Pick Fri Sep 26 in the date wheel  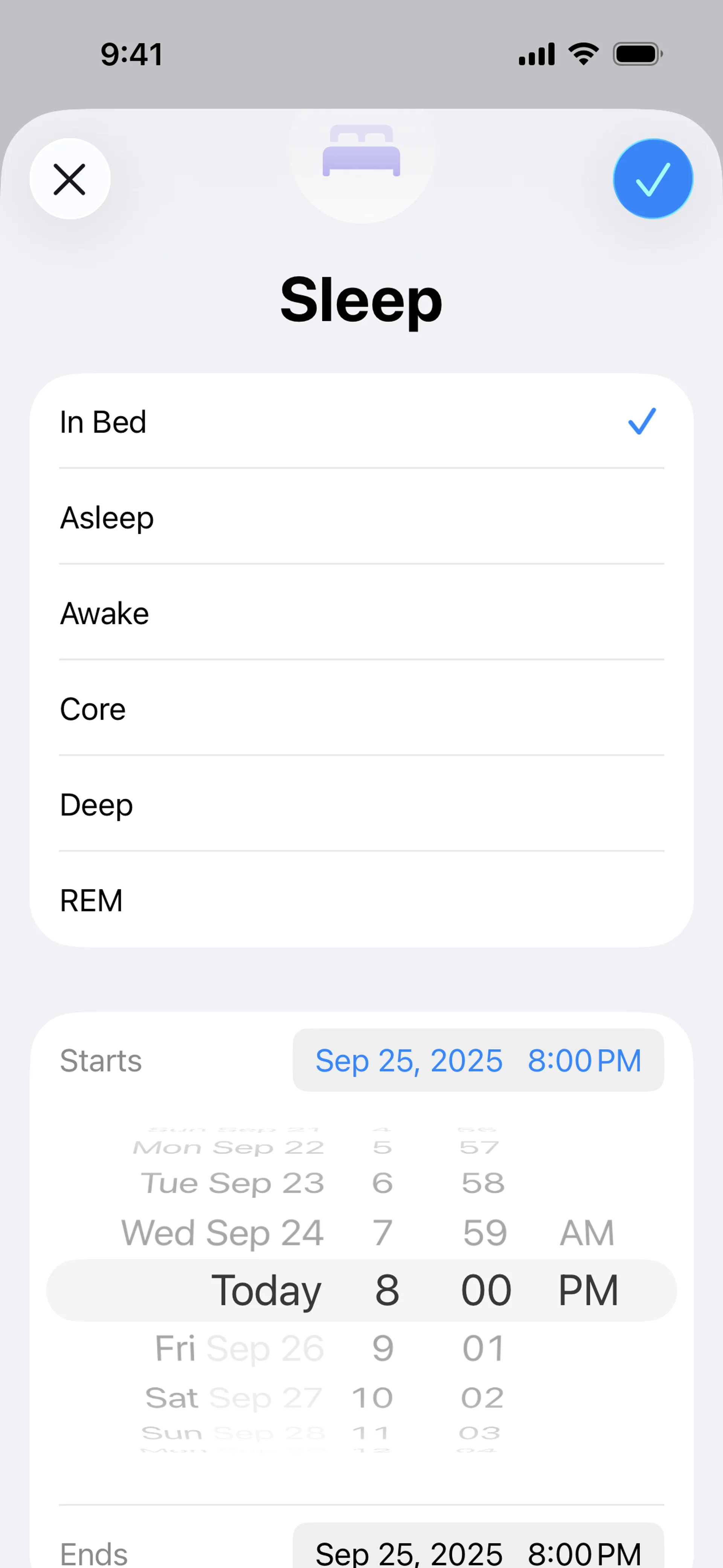click(x=239, y=1348)
